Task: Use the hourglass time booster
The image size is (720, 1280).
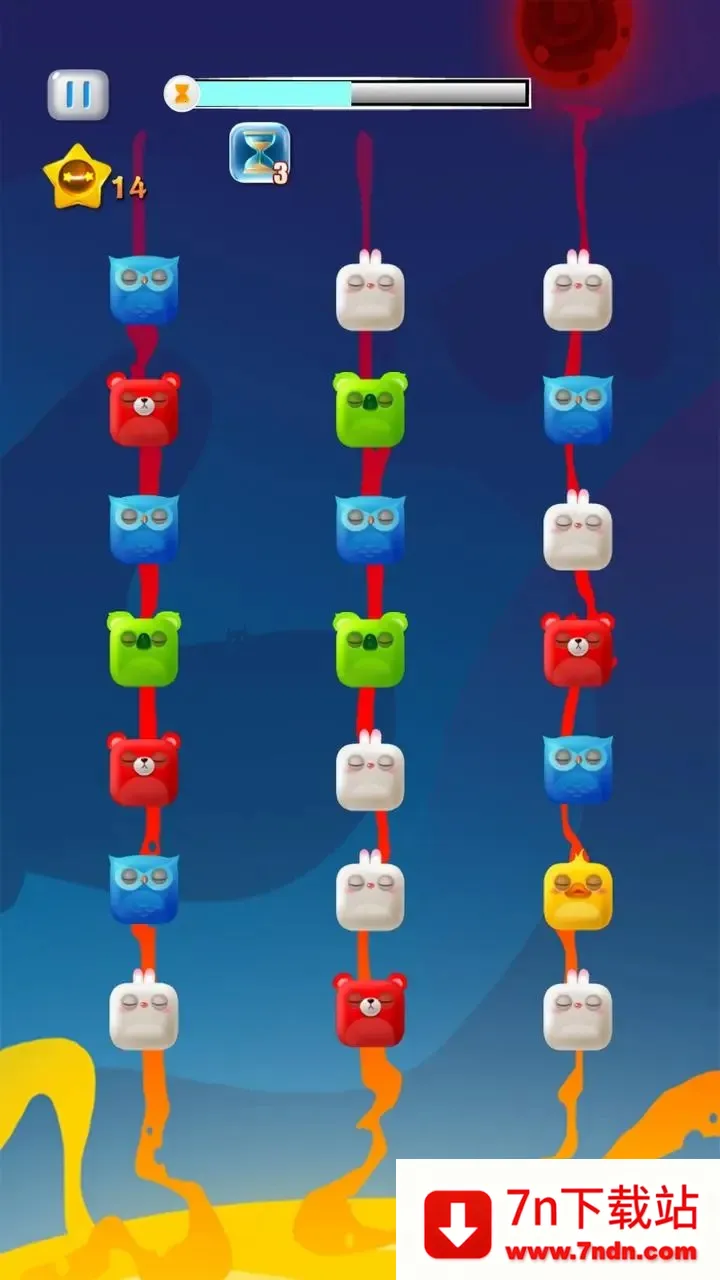Action: coord(259,153)
